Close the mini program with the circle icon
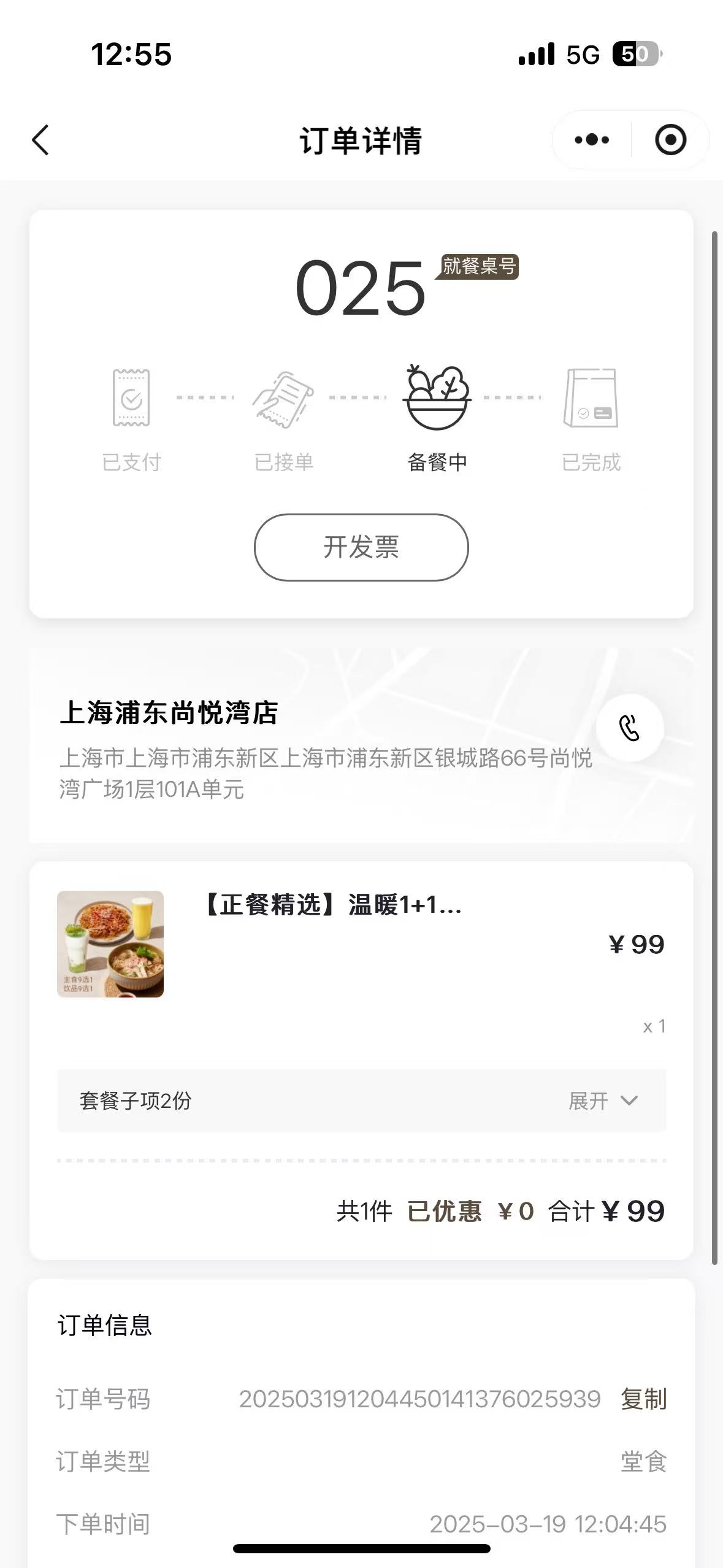The height and width of the screenshot is (1568, 723). pyautogui.click(x=670, y=140)
